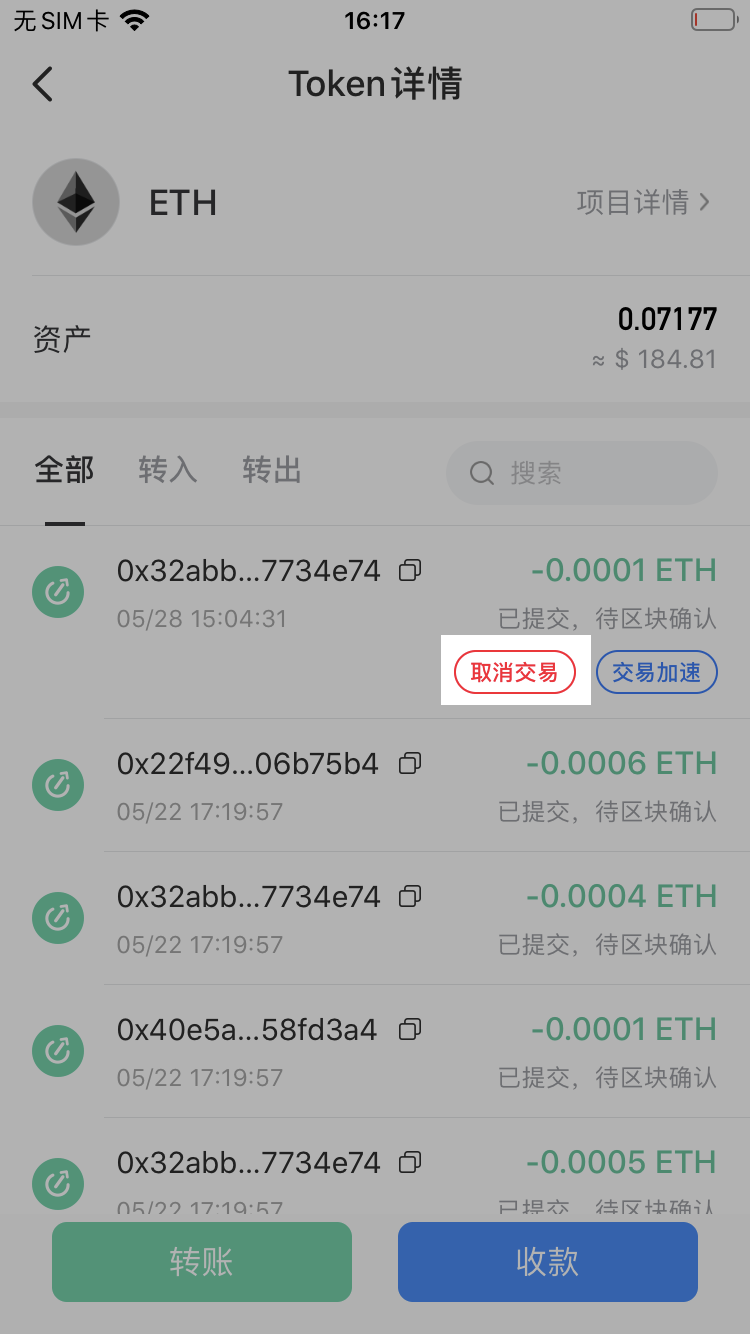Click the search magnifier icon

[482, 472]
